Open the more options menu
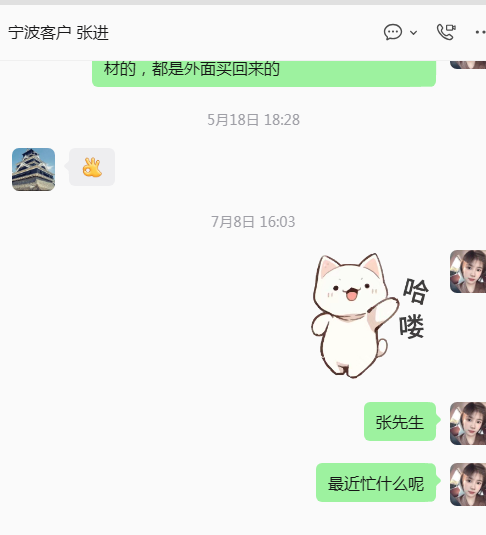486x535 pixels. click(x=481, y=32)
